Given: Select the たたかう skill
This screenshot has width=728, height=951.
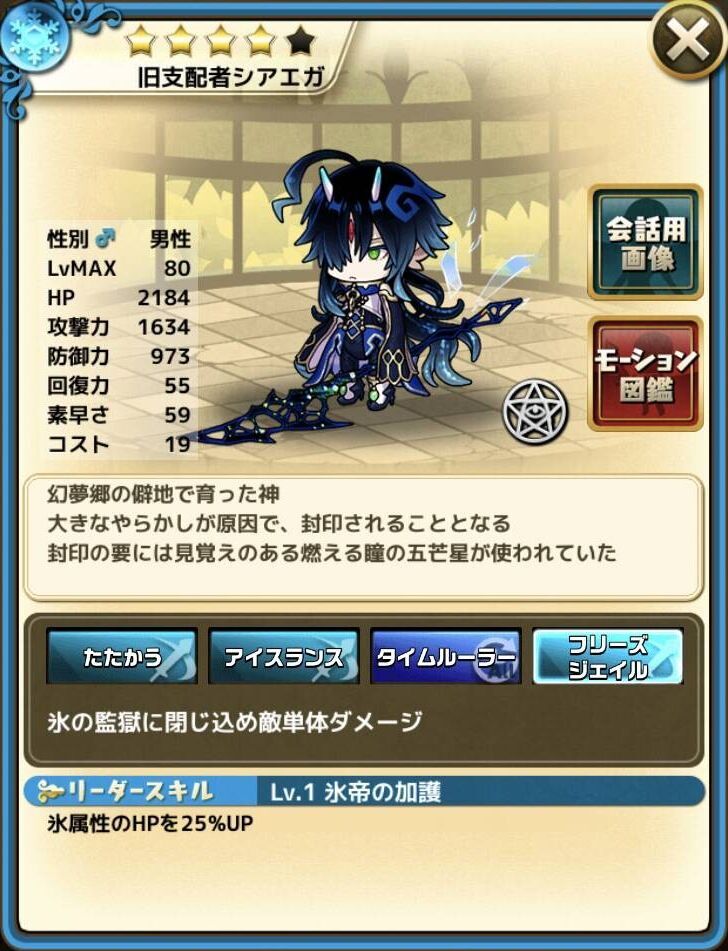Looking at the screenshot, I should [x=121, y=657].
